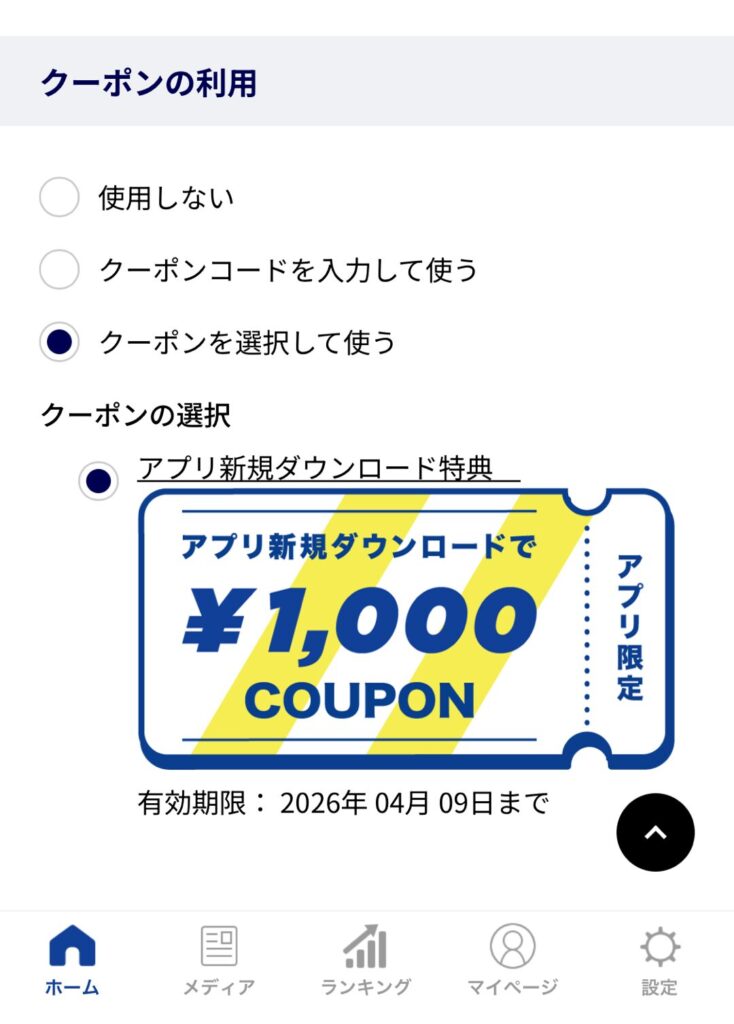Screen dimensions: 734x1024
Task: Choose クーポンコードを入力して使う option
Action: coord(59,270)
